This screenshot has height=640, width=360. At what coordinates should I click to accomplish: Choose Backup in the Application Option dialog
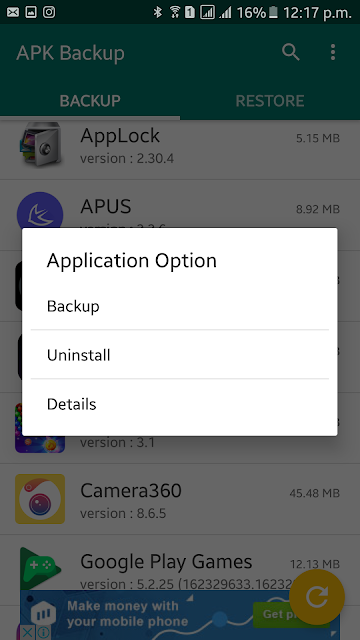point(180,306)
